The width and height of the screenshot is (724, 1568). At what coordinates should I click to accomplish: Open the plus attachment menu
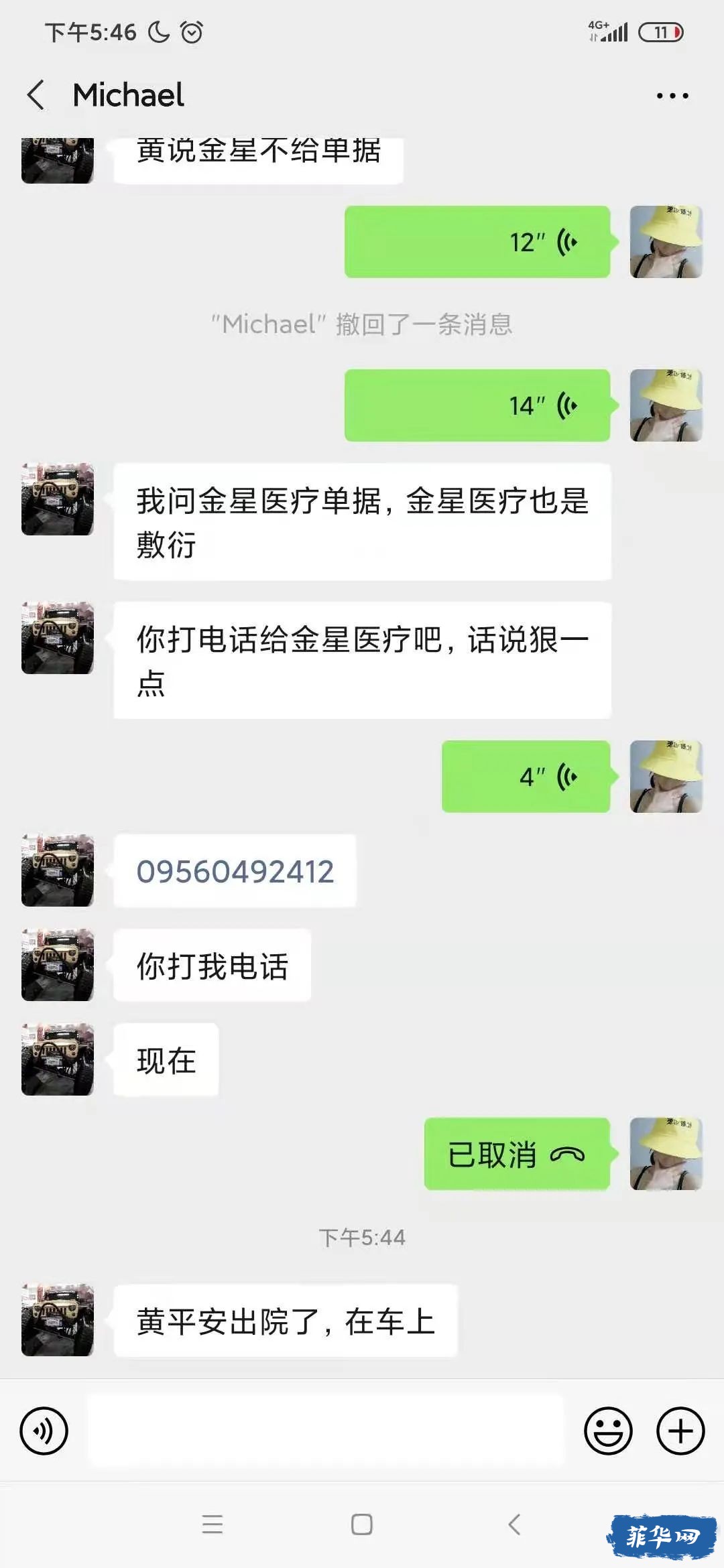(x=680, y=1431)
